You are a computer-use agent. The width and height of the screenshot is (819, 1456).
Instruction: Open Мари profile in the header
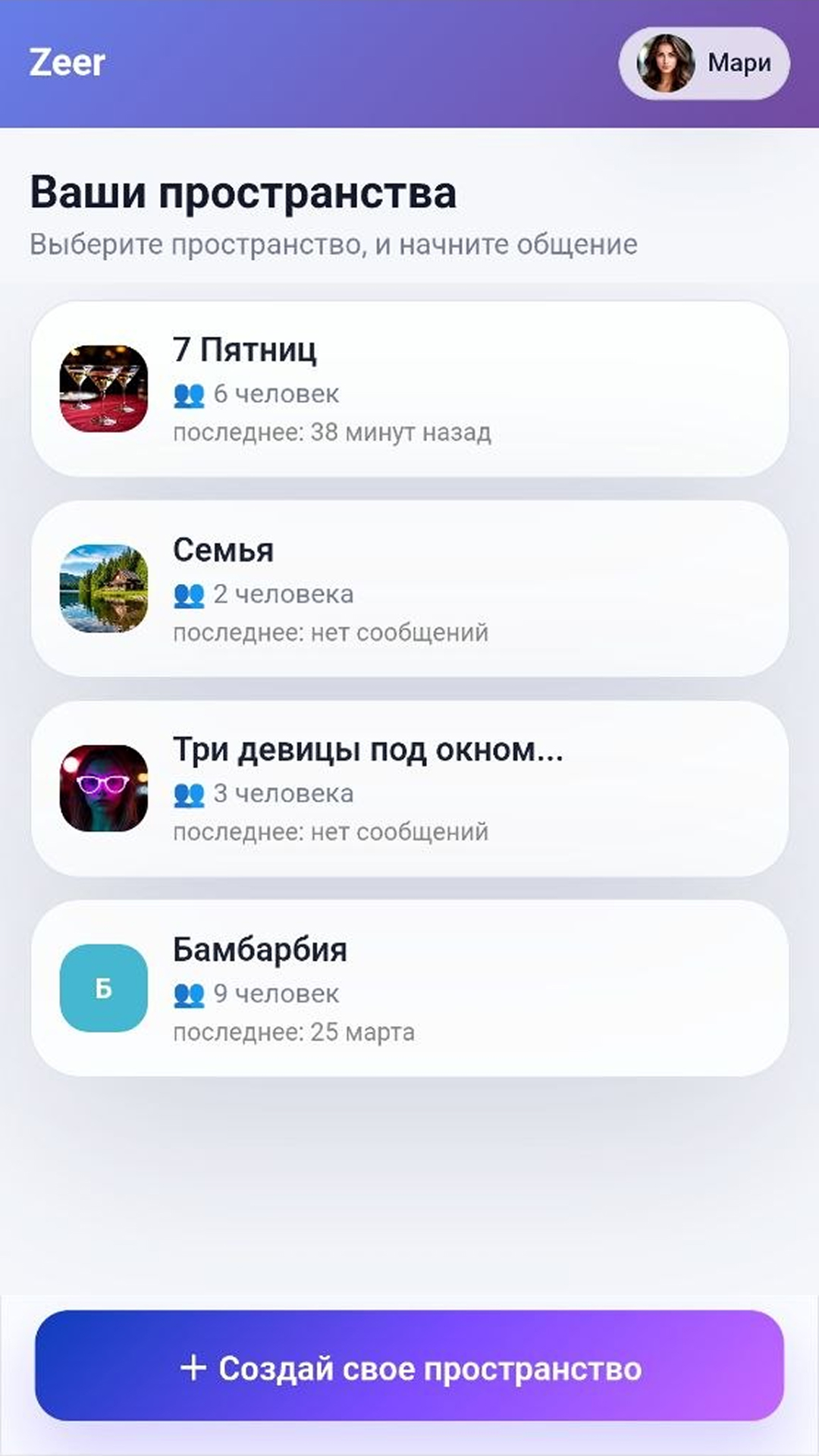(703, 64)
